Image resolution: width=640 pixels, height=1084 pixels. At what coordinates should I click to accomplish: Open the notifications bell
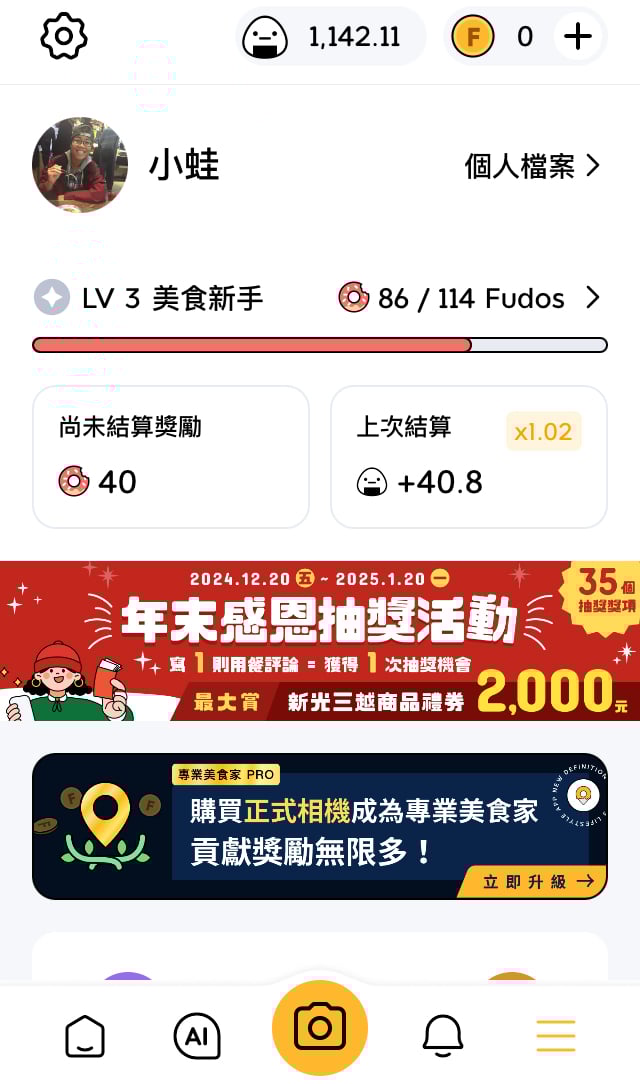coord(443,1036)
